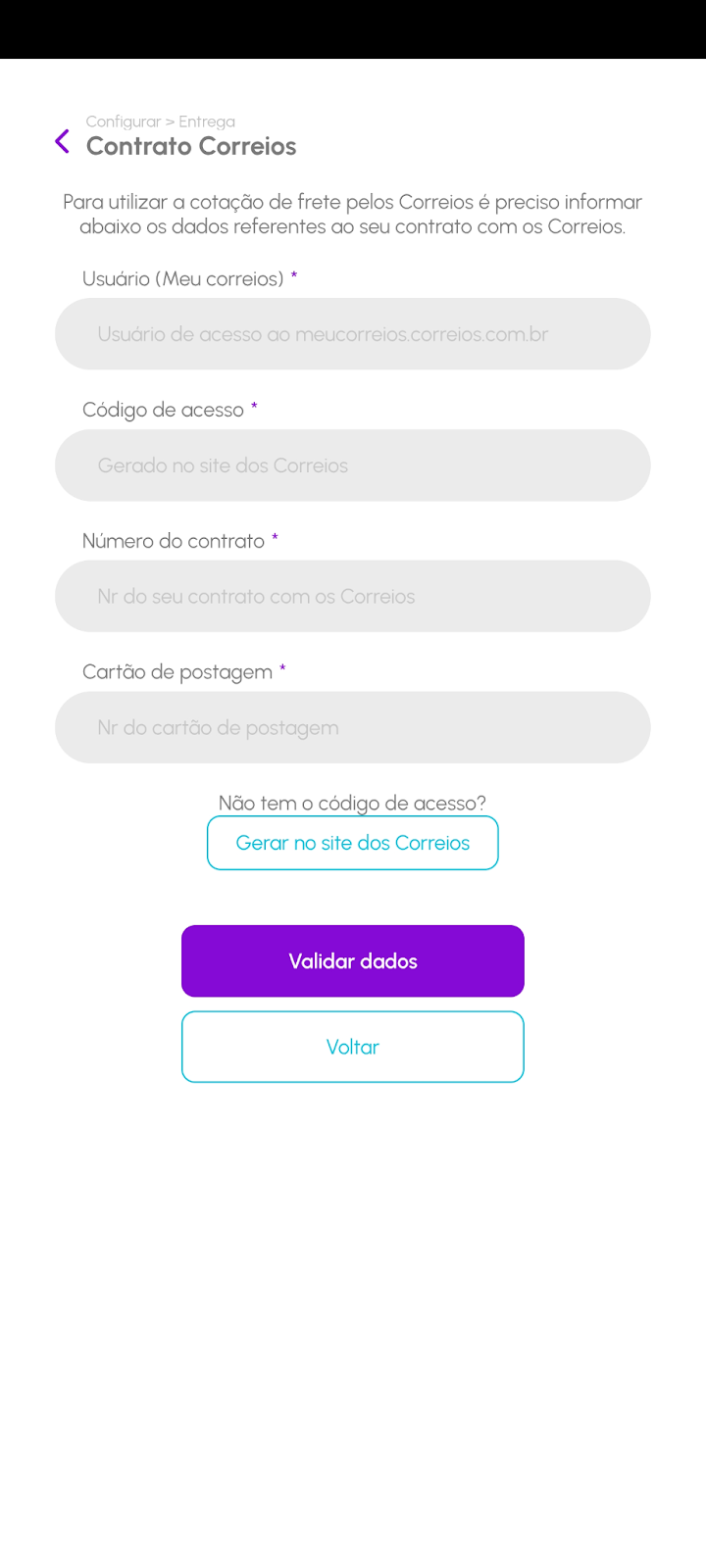Focus the Usuário (Meu correios) field
Image resolution: width=706 pixels, height=1568 pixels.
(352, 334)
